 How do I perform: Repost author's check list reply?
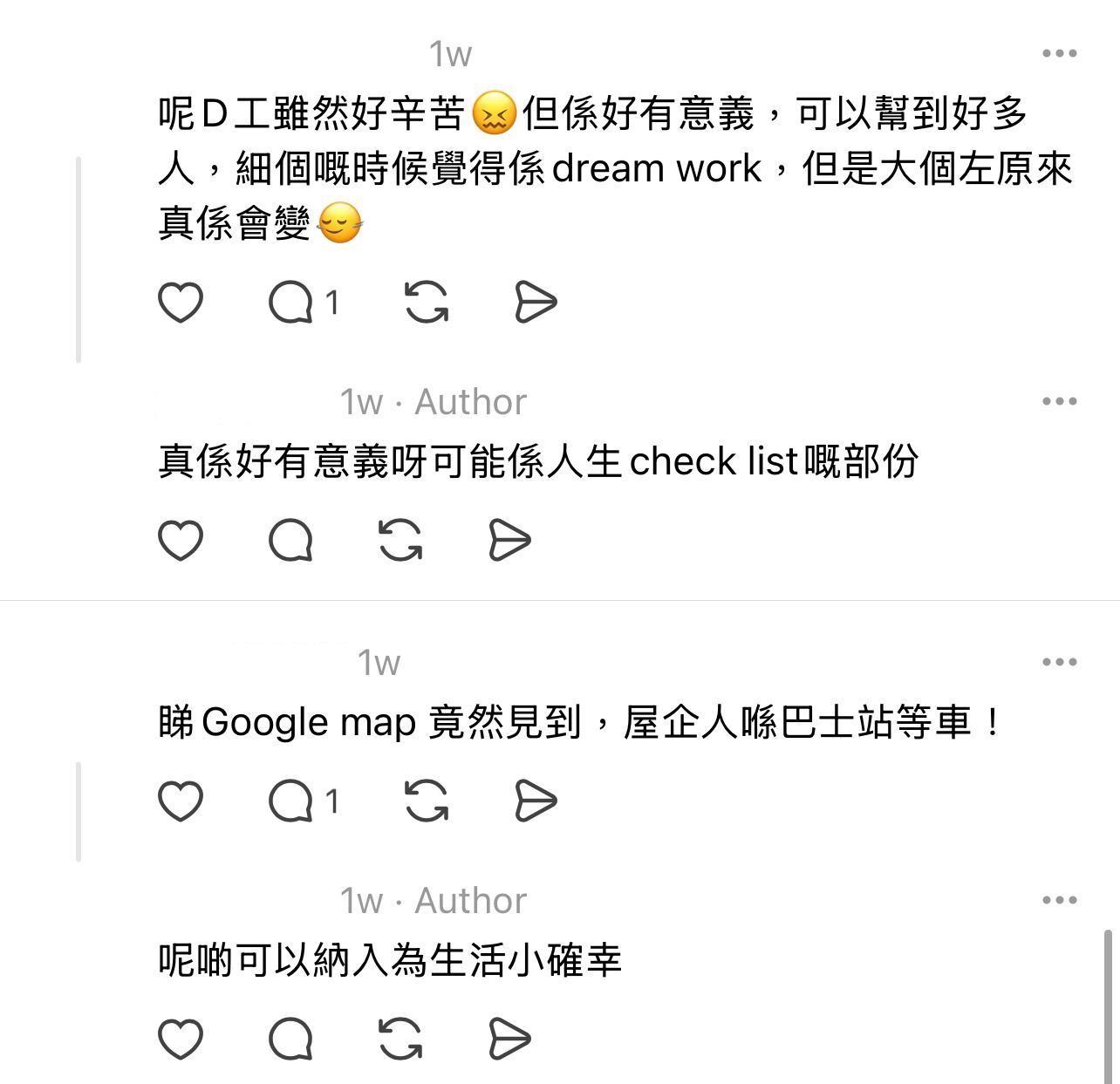click(x=400, y=540)
